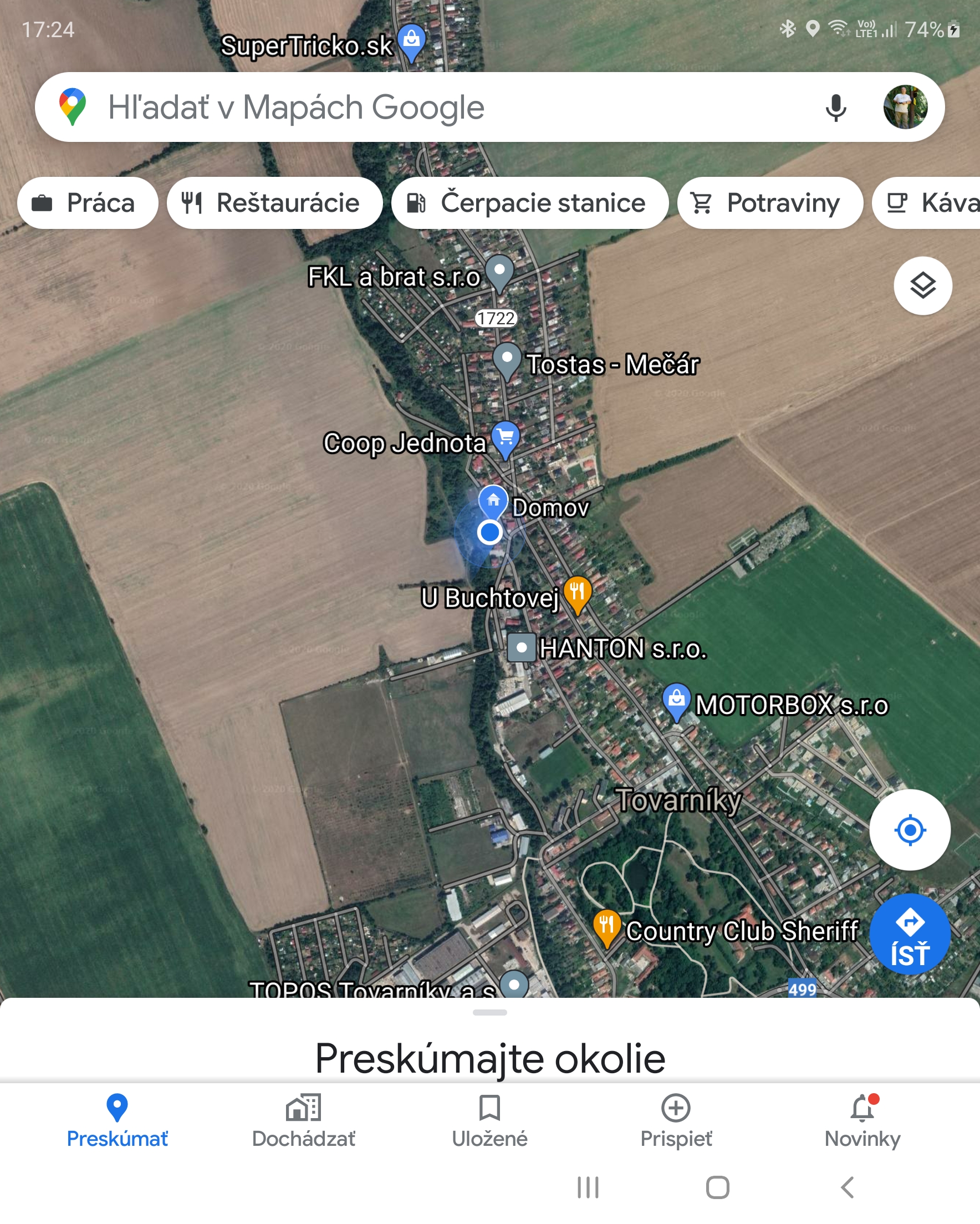Open the account profile picture
The image size is (980, 1224).
click(905, 108)
